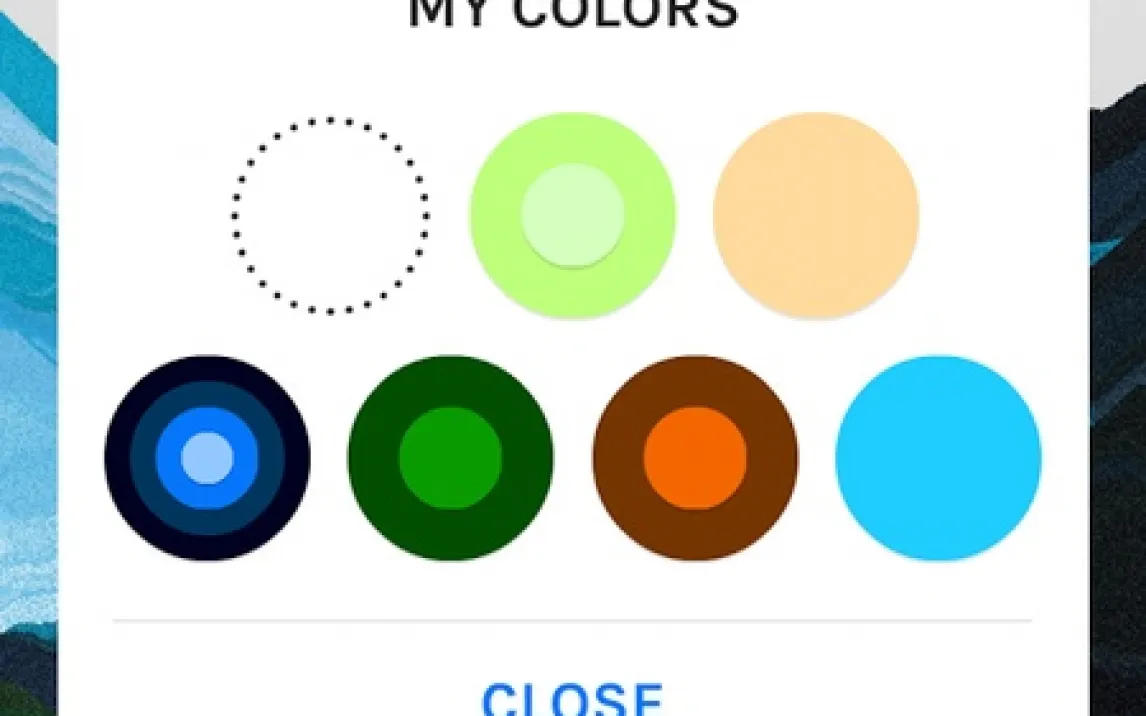1146x716 pixels.
Task: Pick the dark green palette swatch
Action: click(x=450, y=458)
